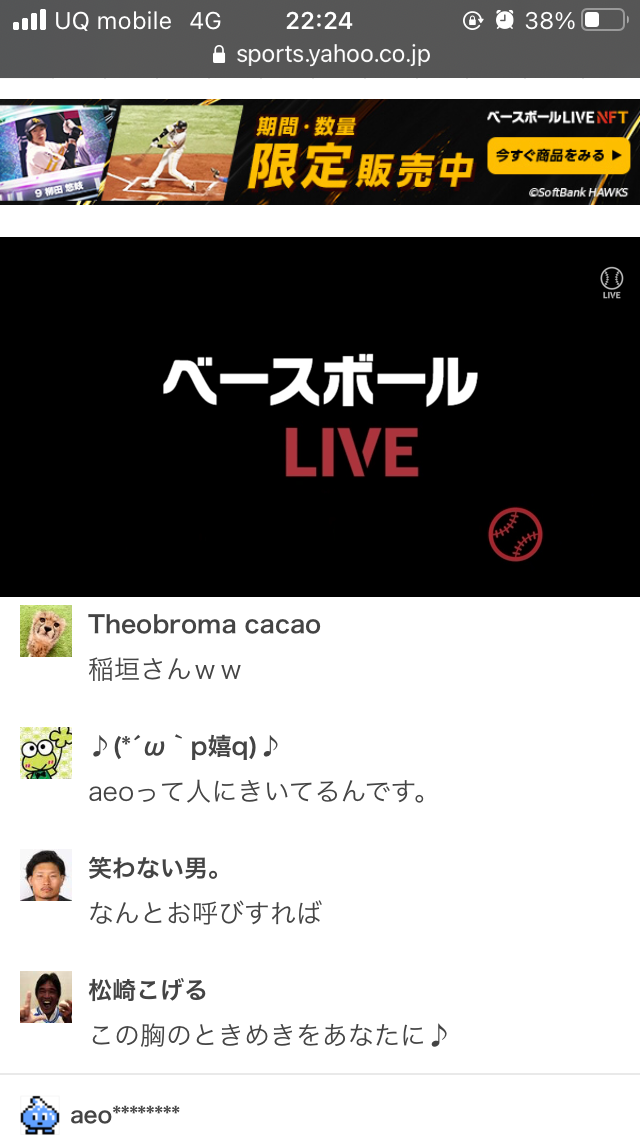Open the frog avatar of ♪(*´ω｀p嬉q)♪
Screen dimensions: 640x1136
coord(46,753)
